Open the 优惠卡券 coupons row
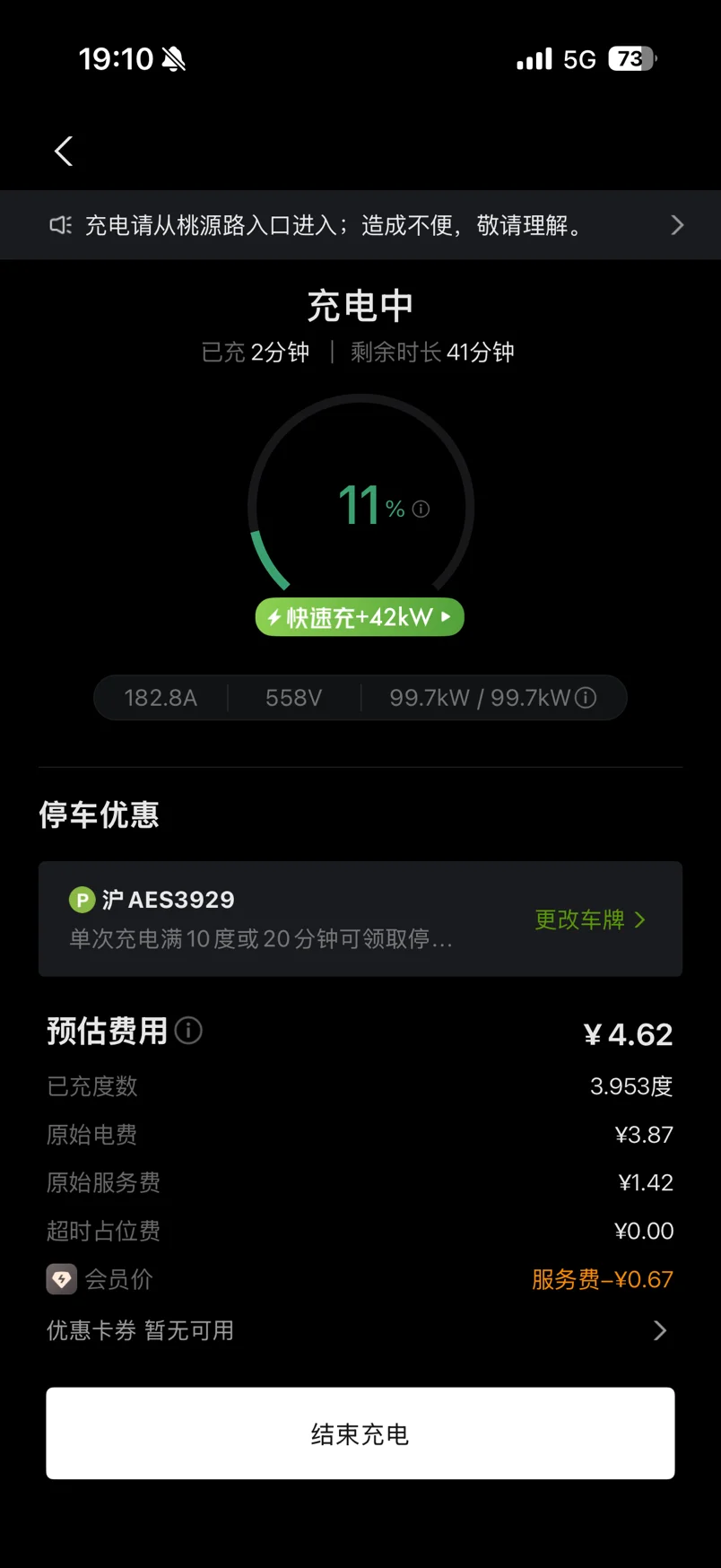Image resolution: width=721 pixels, height=1568 pixels. point(360,1330)
